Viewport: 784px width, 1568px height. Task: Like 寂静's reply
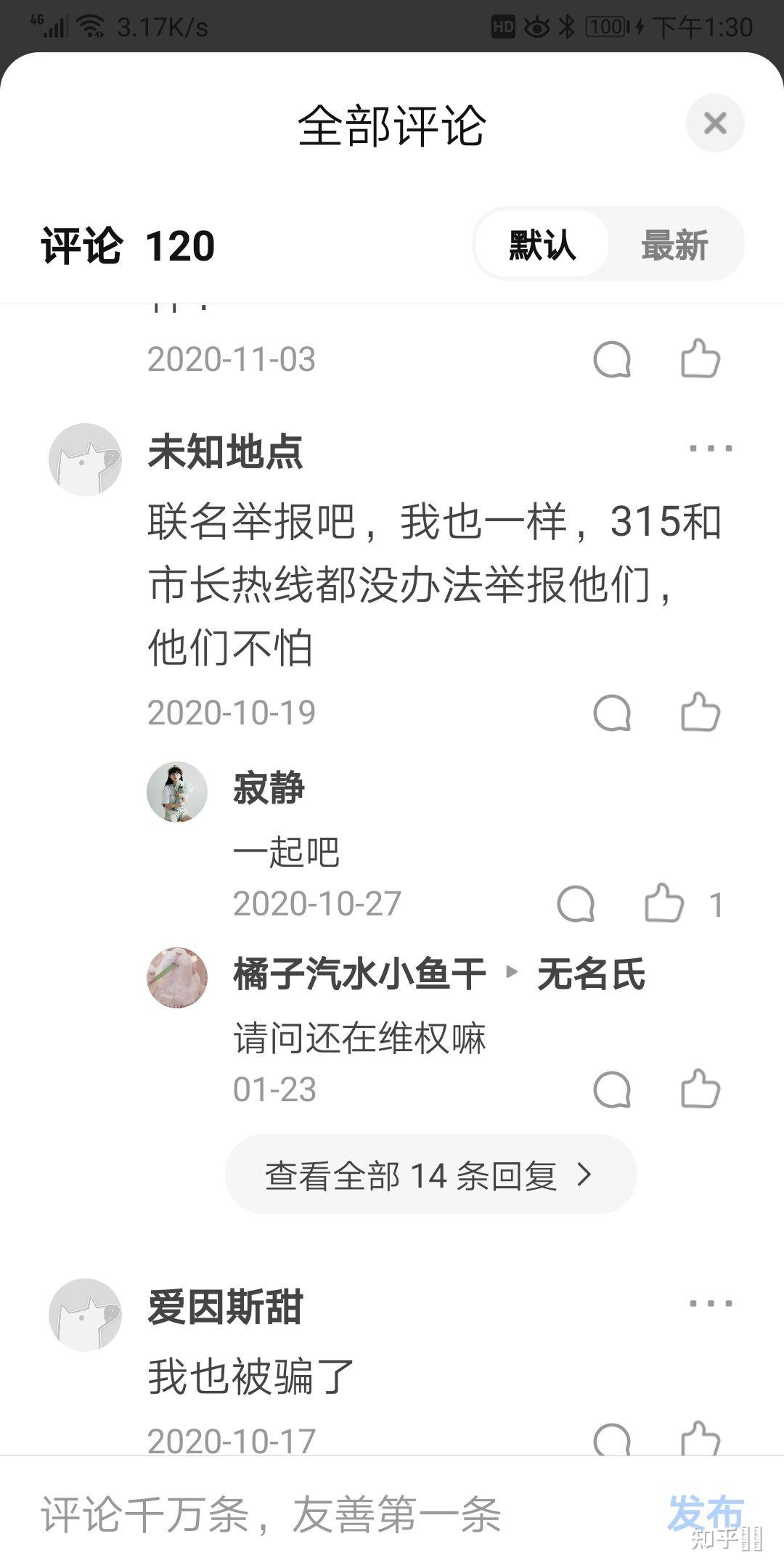663,904
